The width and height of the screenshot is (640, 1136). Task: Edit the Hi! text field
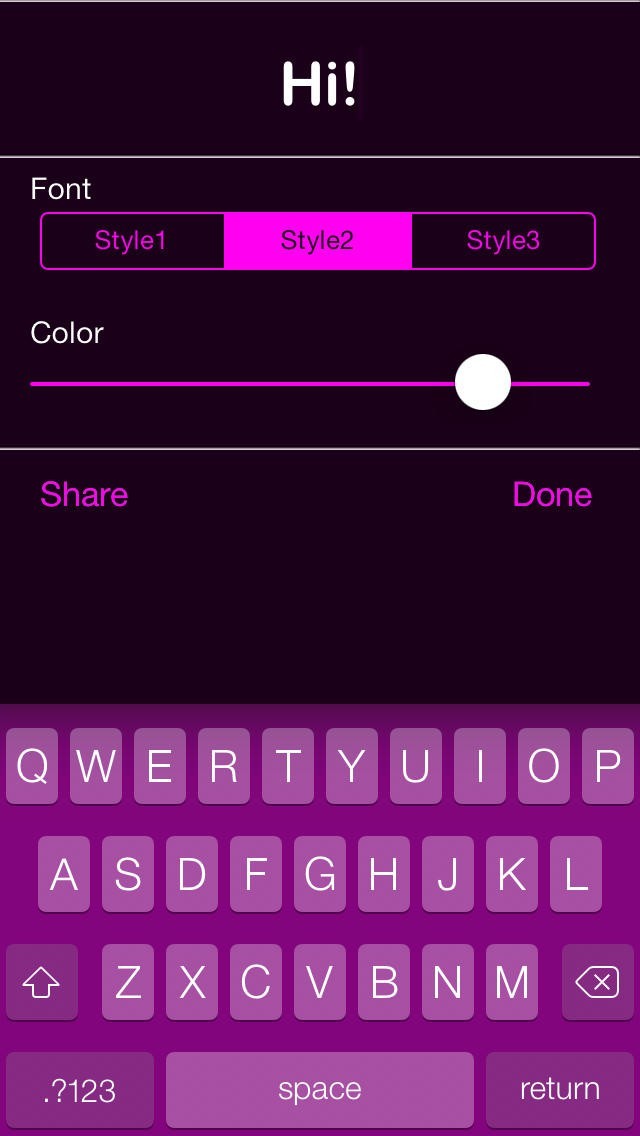(320, 83)
